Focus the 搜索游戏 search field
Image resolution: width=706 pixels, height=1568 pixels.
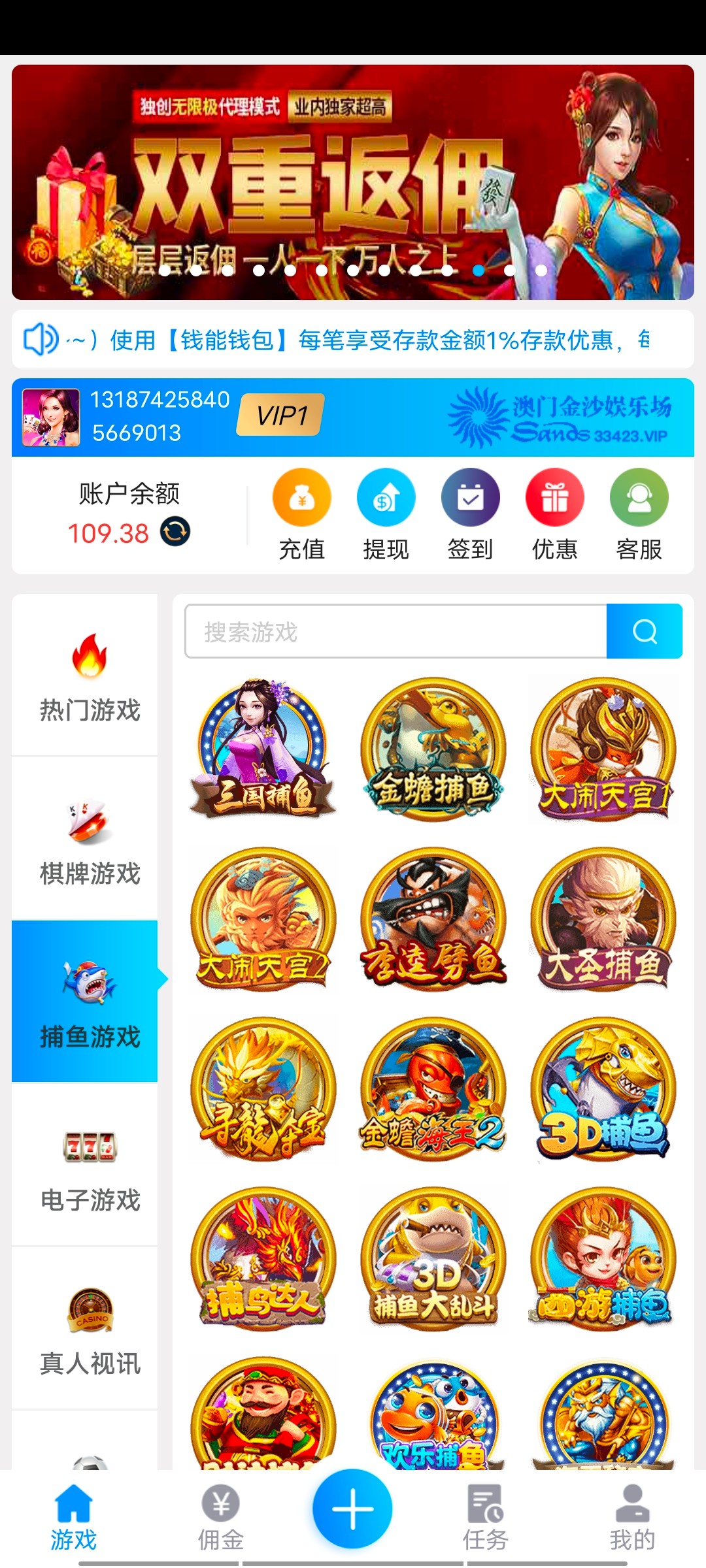point(395,631)
